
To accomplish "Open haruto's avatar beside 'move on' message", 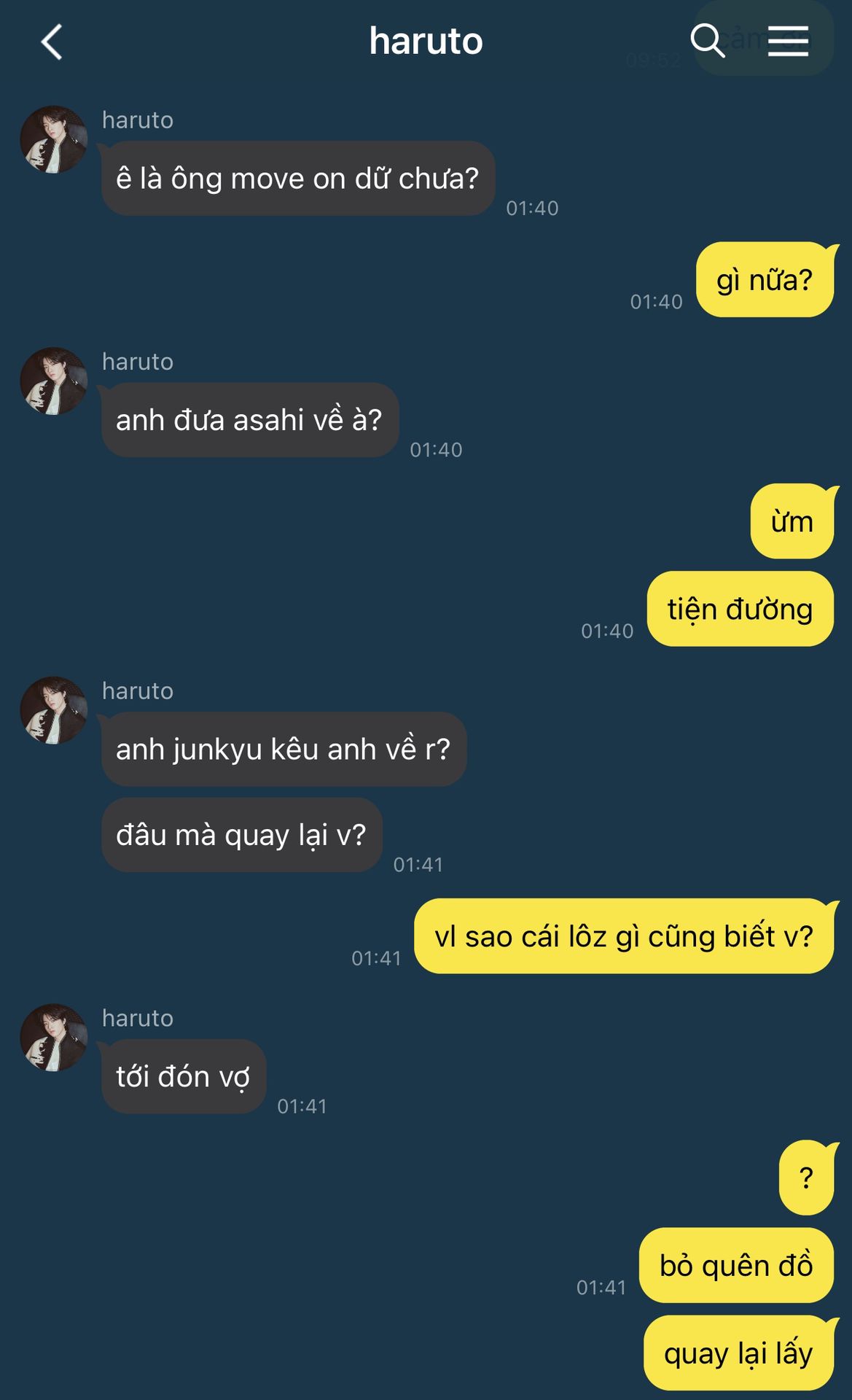I will click(54, 139).
